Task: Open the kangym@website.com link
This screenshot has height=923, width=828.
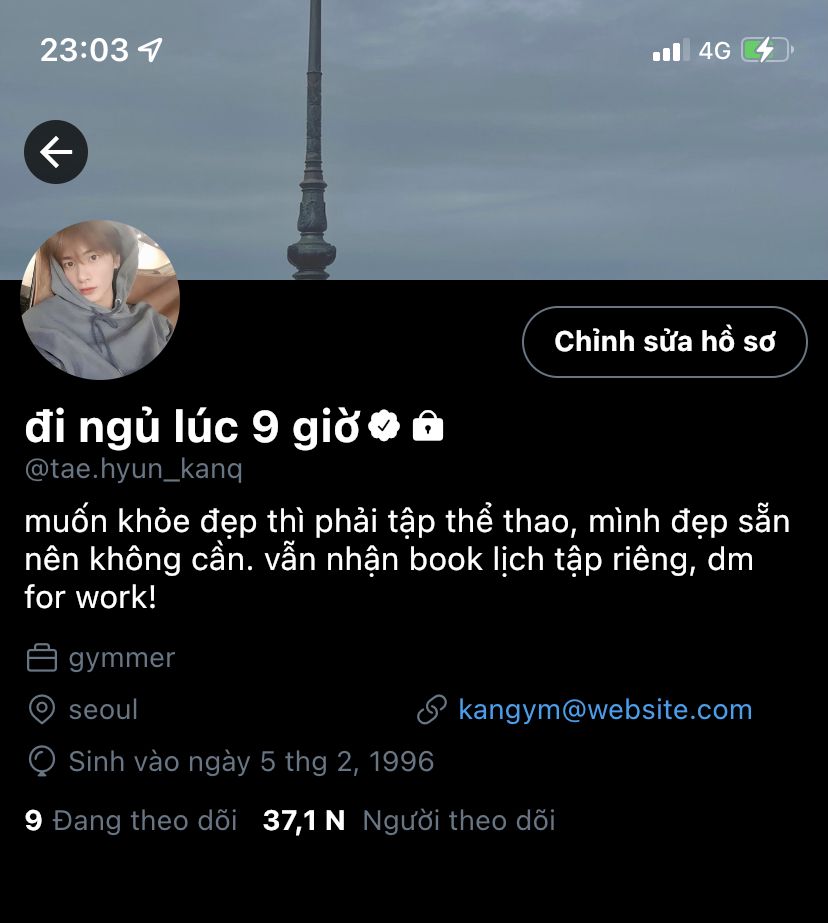Action: coord(604,710)
